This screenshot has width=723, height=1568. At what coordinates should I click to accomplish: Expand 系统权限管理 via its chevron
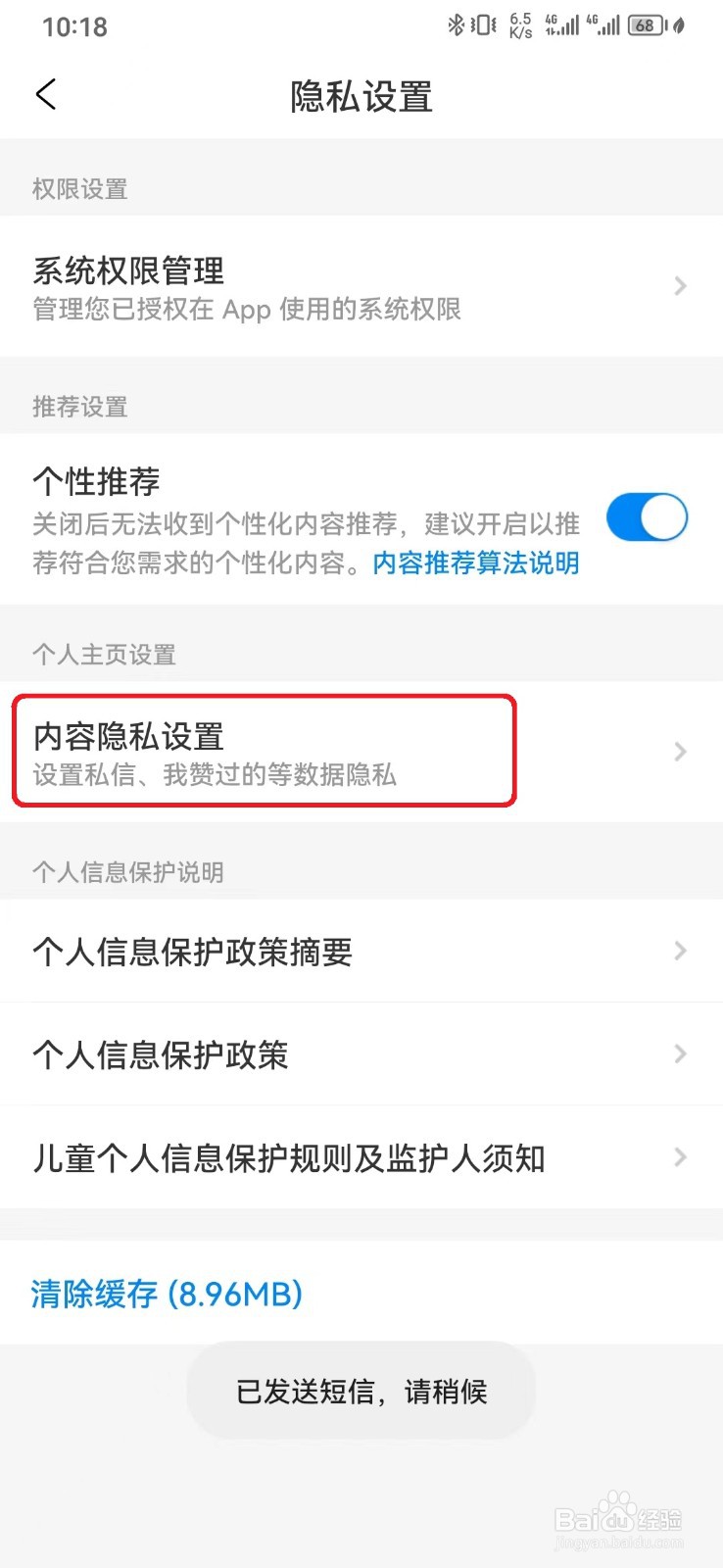point(680,285)
